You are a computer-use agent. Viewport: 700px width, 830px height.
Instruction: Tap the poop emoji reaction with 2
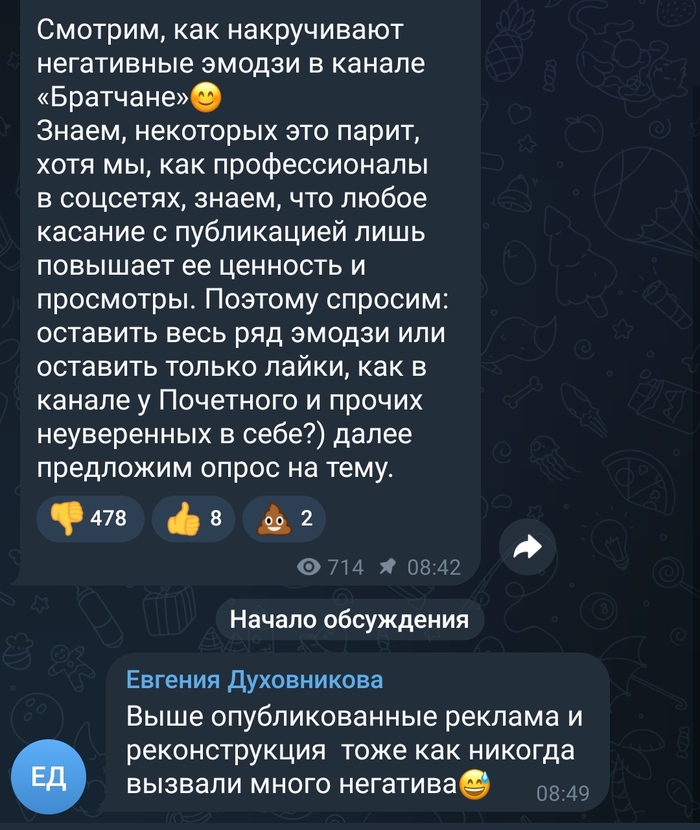(x=284, y=518)
